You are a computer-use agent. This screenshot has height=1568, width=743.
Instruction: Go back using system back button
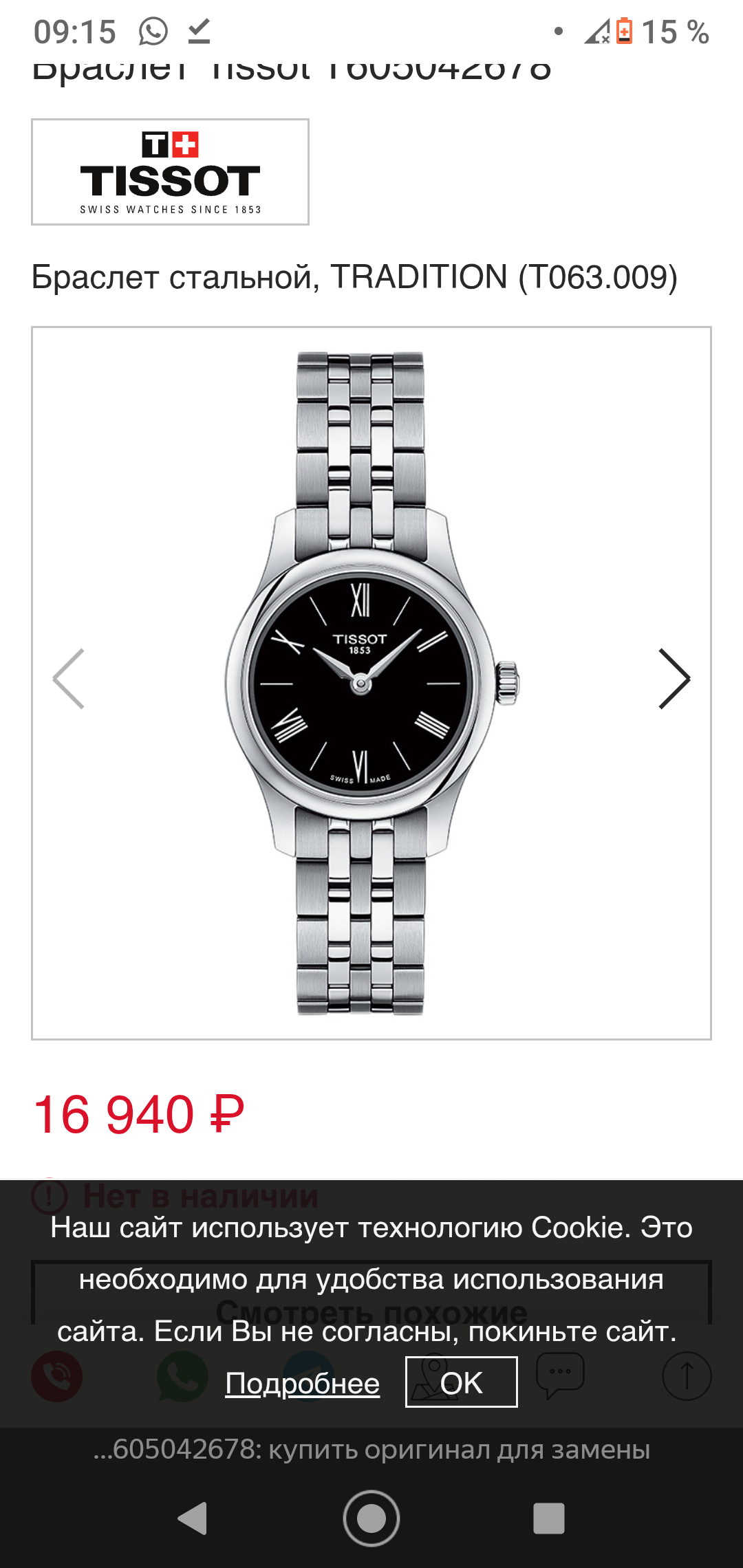tap(193, 1518)
